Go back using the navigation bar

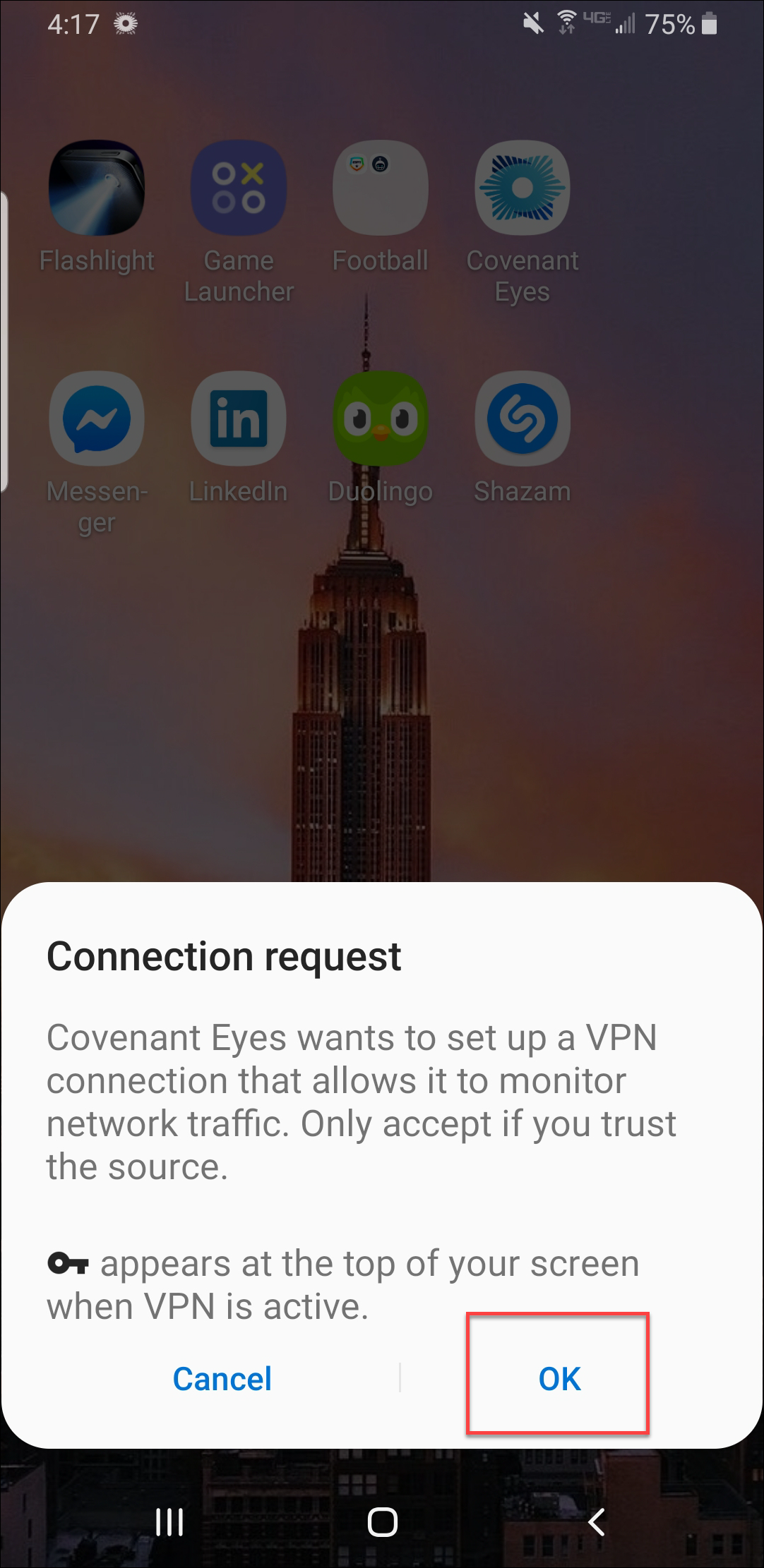click(x=597, y=1522)
